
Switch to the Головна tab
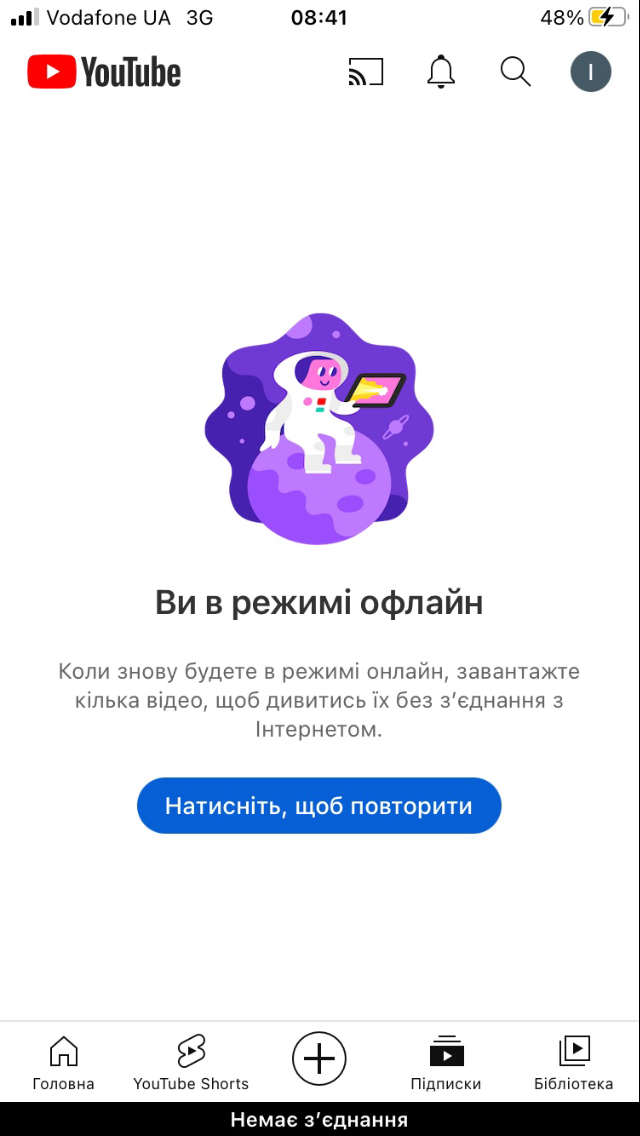click(63, 1062)
